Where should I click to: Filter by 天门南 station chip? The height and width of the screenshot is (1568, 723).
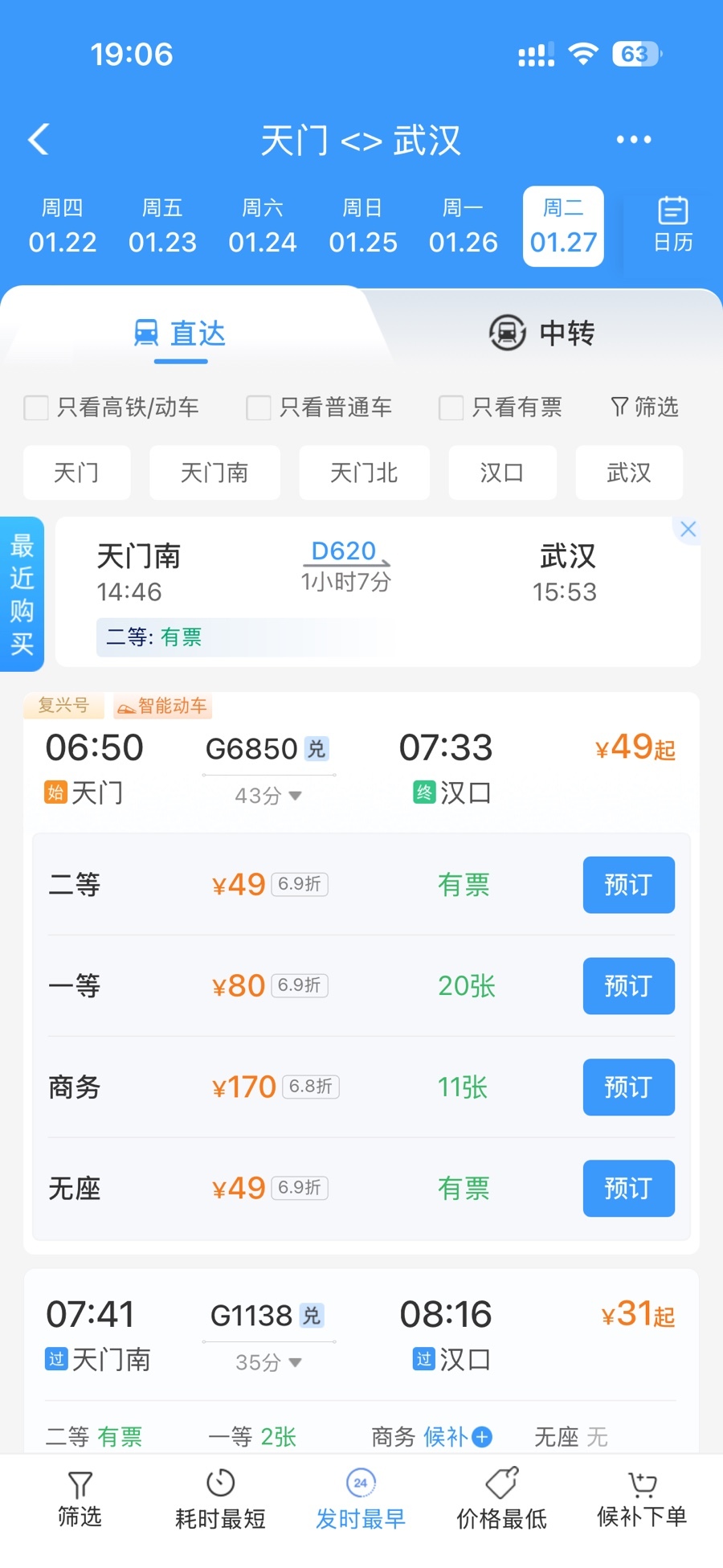tap(214, 473)
